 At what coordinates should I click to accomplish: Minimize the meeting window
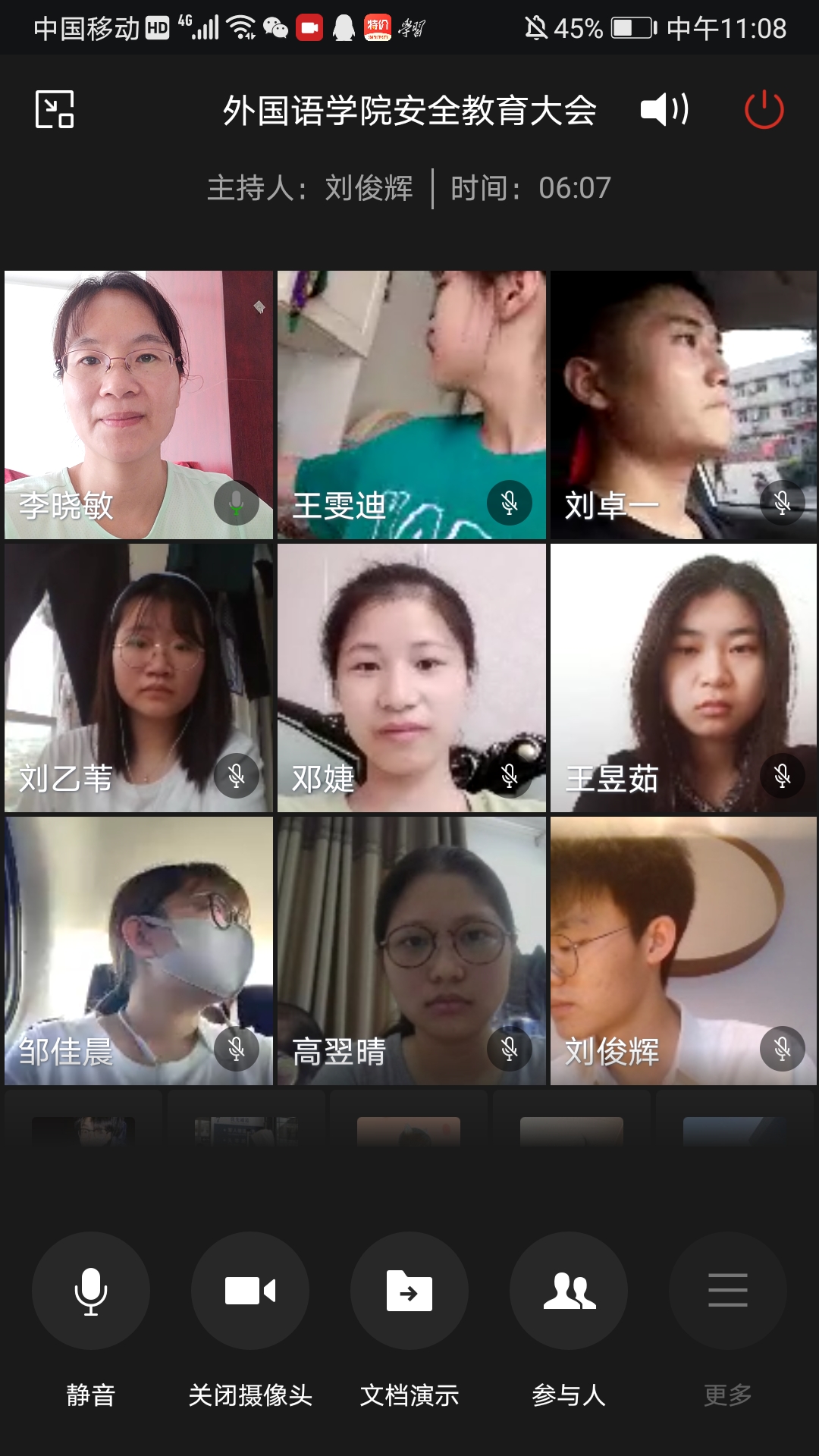click(x=55, y=109)
